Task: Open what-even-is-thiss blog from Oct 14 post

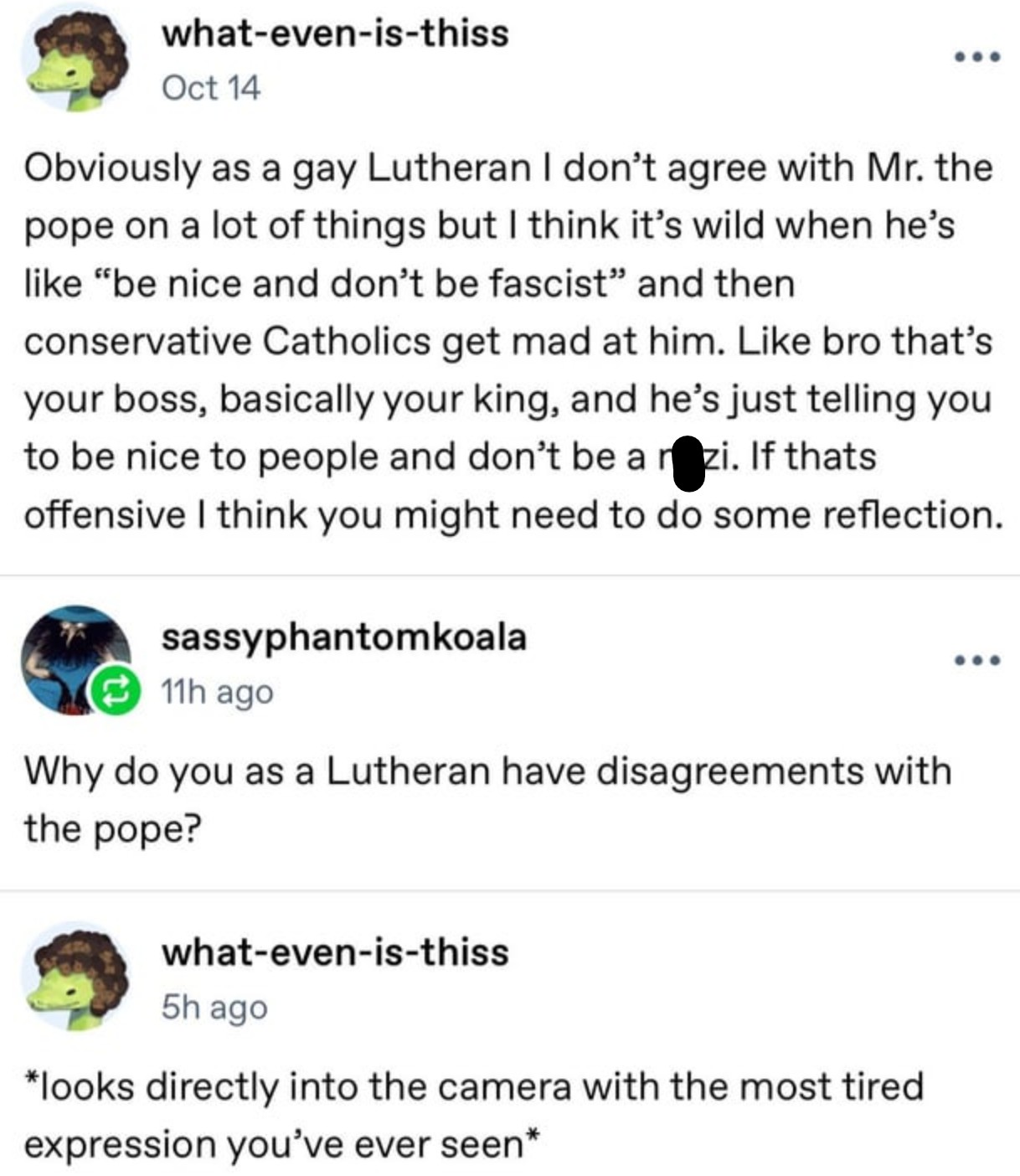Action: [x=335, y=34]
